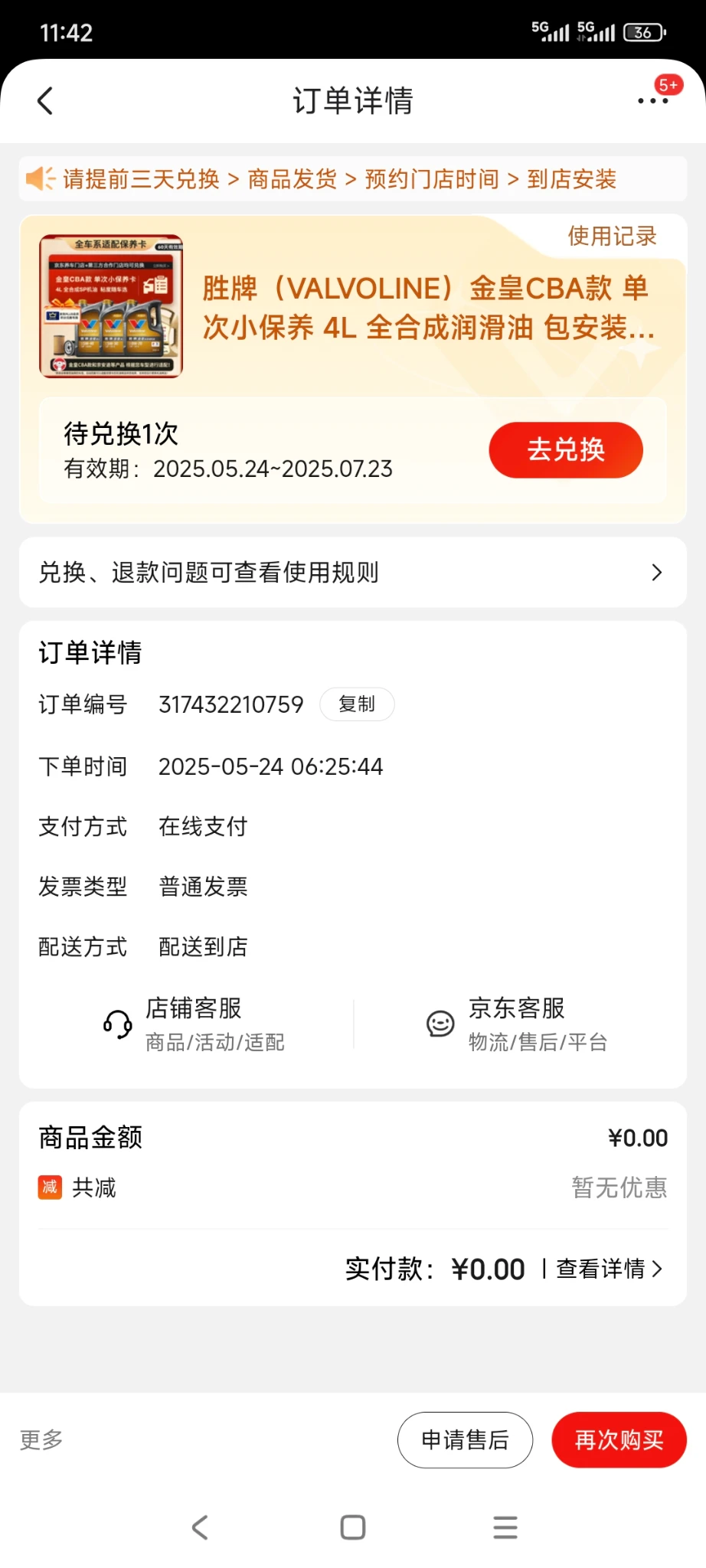Viewport: 706px width, 1568px height.
Task: Tap the red 去兑换 redeem button
Action: pos(566,449)
